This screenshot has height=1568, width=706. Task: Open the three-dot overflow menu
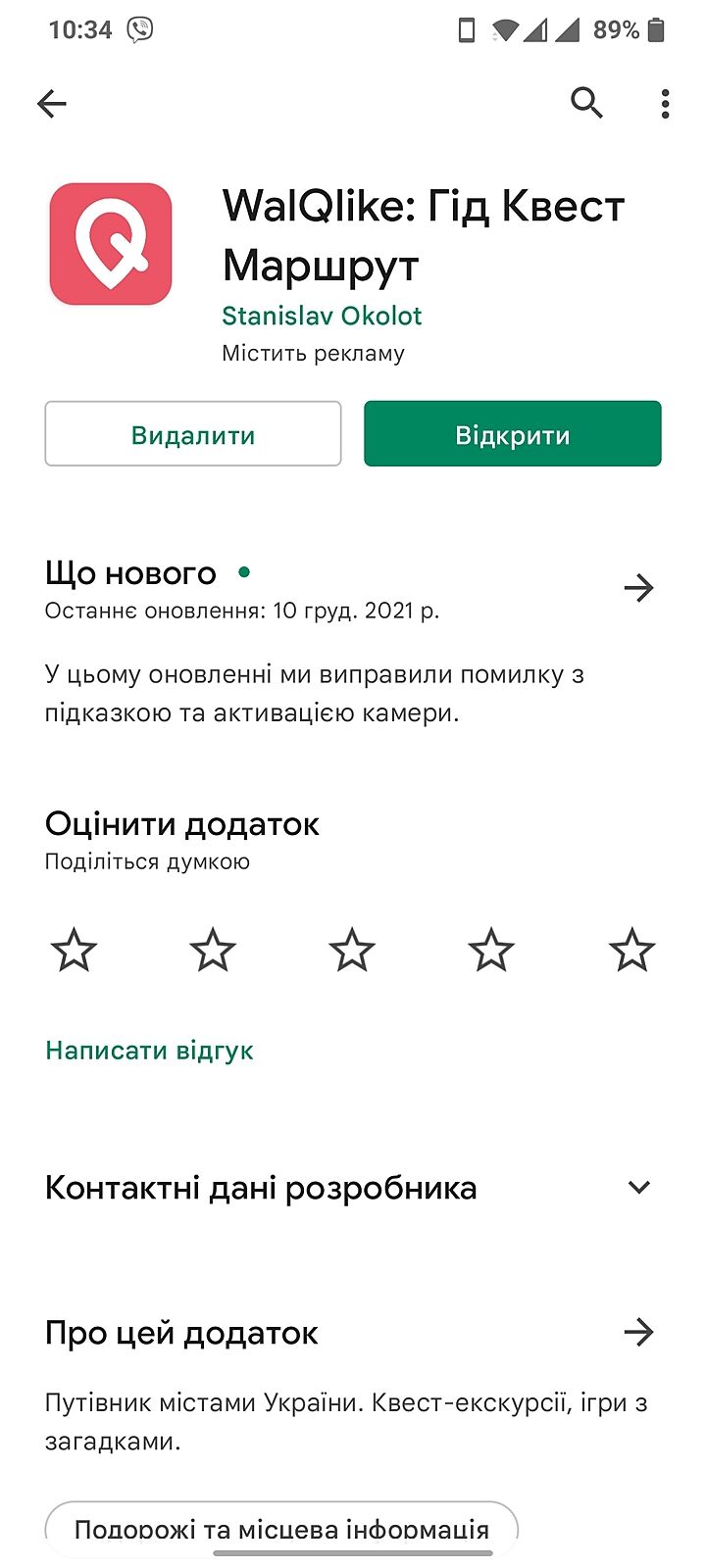(665, 103)
